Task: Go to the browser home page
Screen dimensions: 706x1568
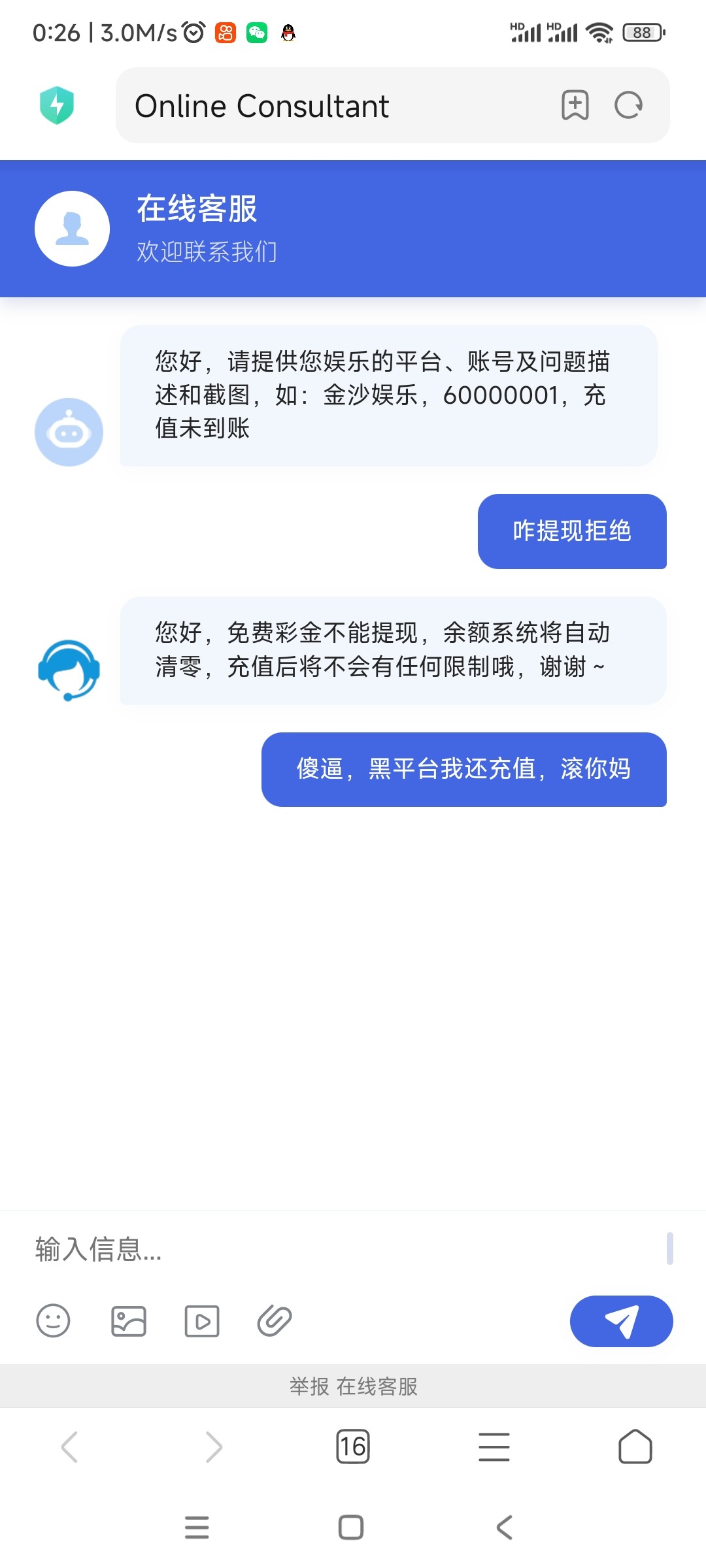Action: 635,1446
